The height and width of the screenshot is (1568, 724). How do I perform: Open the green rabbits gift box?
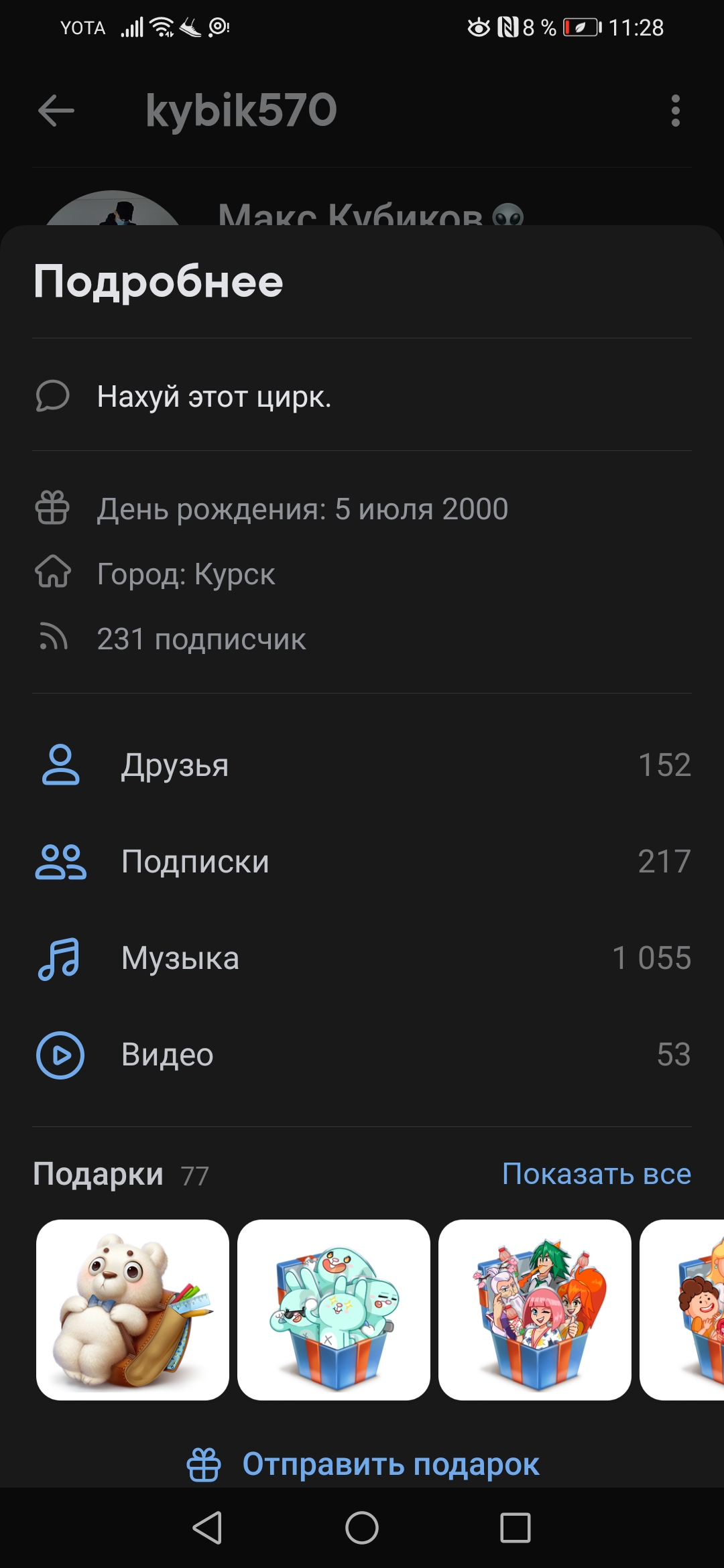(x=334, y=1310)
